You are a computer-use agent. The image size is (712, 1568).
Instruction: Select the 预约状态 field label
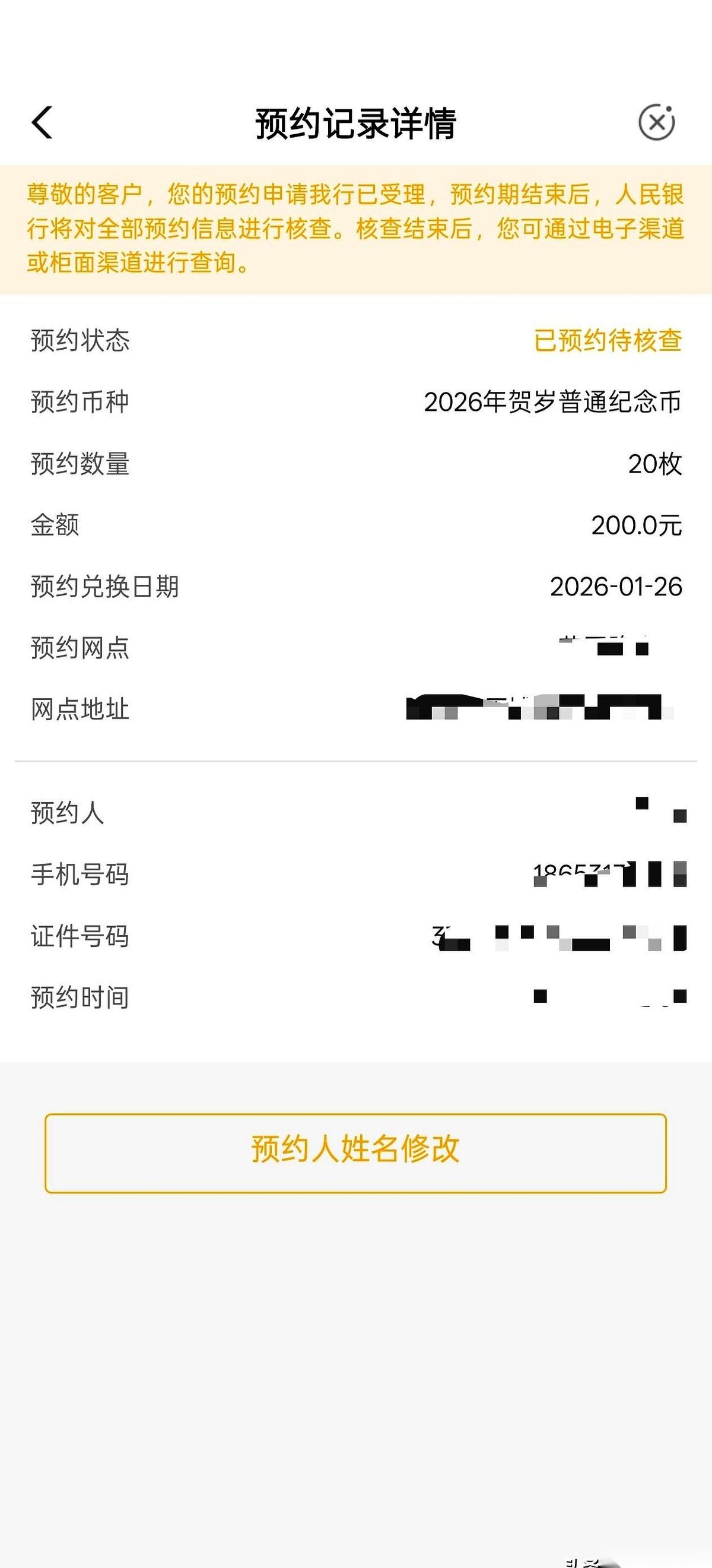click(x=79, y=343)
